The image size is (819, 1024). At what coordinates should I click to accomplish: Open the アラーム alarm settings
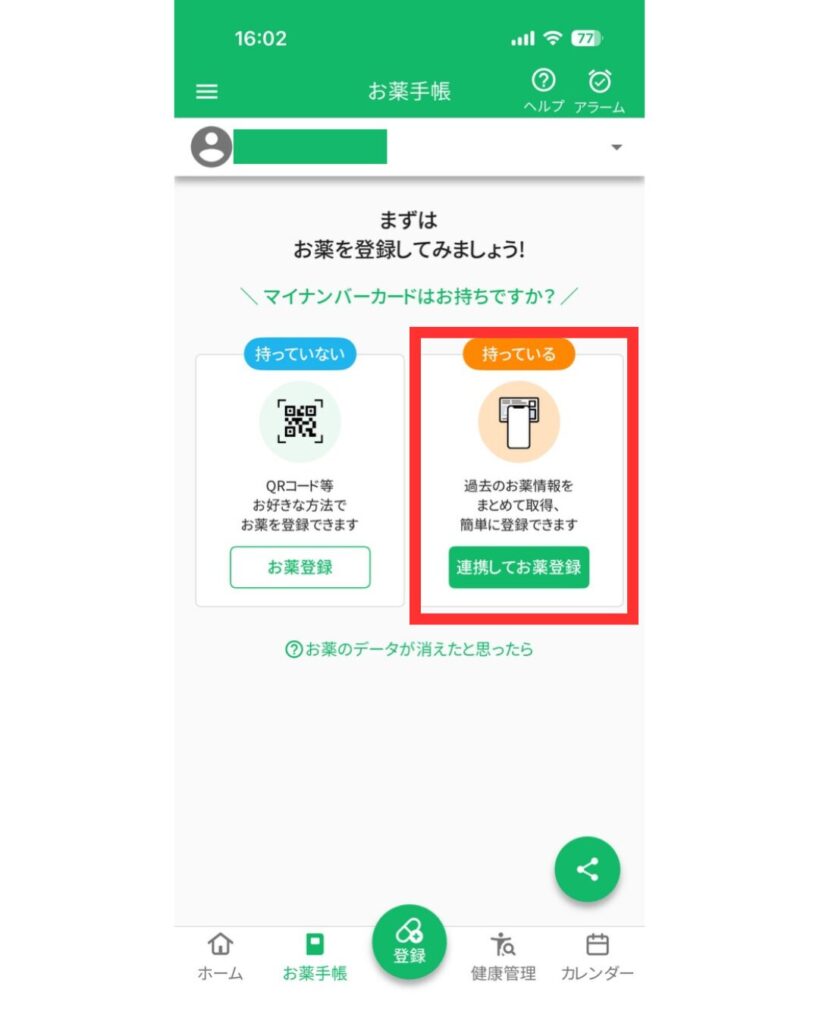[600, 90]
